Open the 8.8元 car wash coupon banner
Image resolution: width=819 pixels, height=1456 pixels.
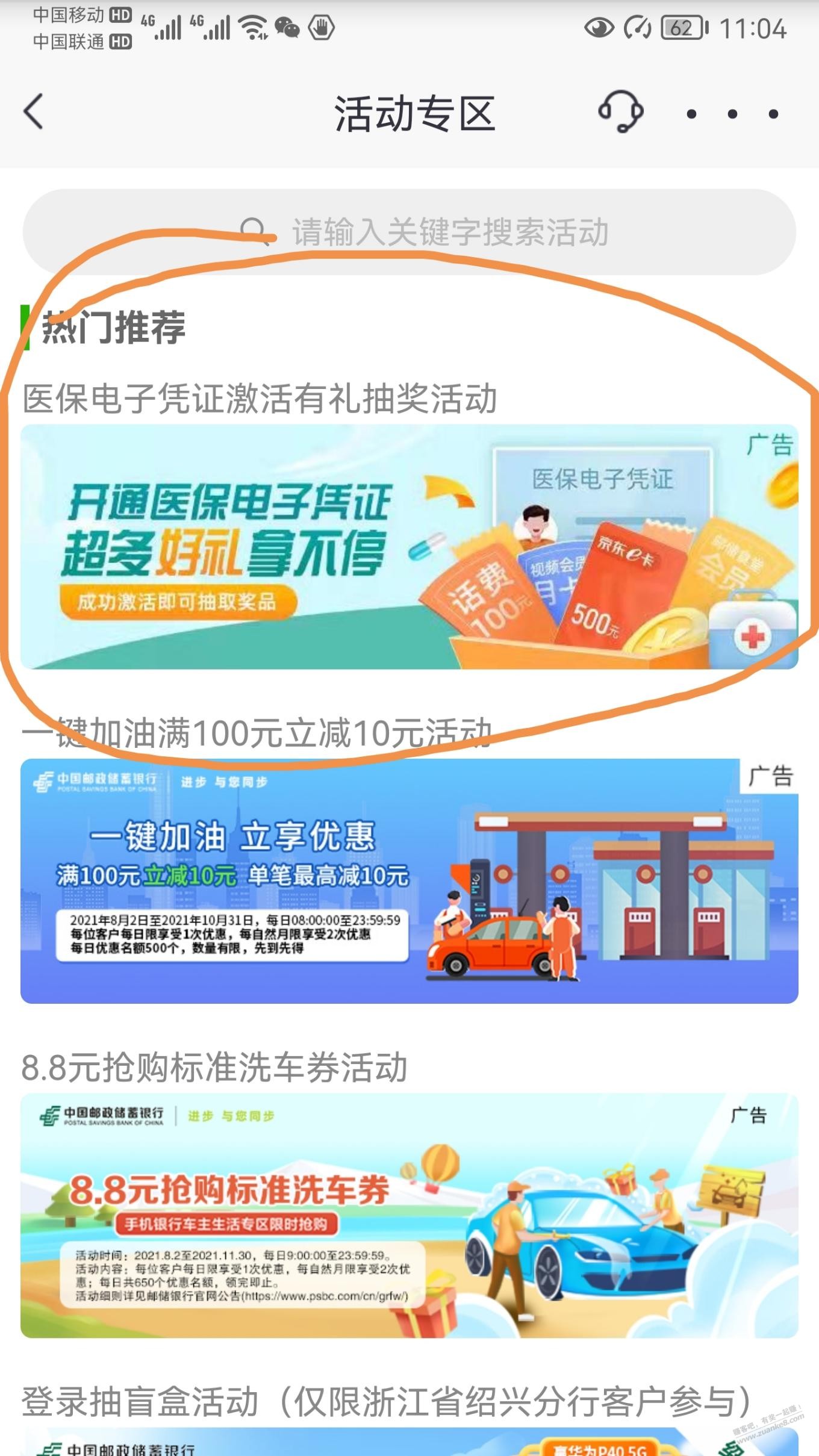409,1215
